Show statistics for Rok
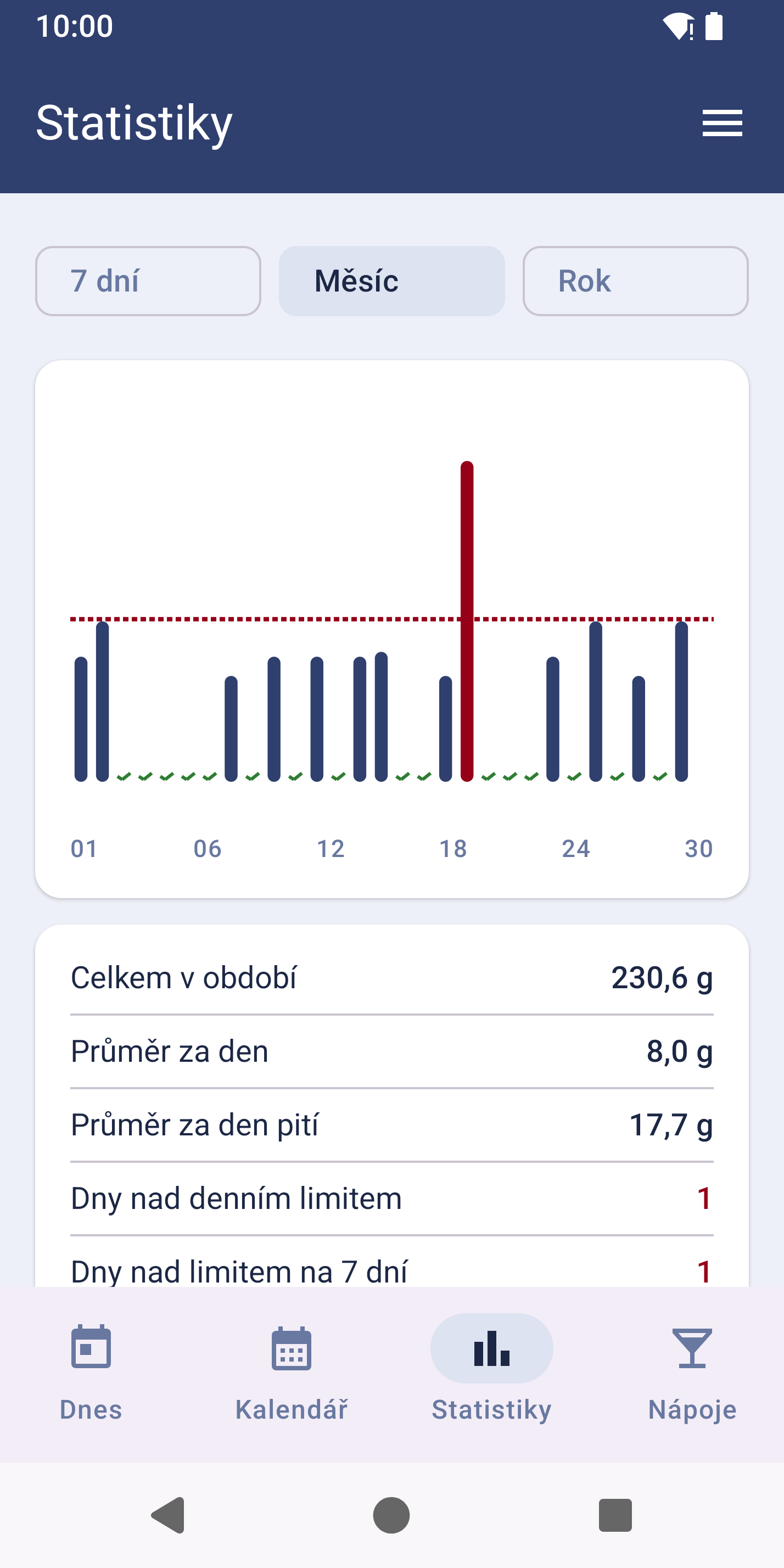Viewport: 784px width, 1568px height. tap(635, 281)
